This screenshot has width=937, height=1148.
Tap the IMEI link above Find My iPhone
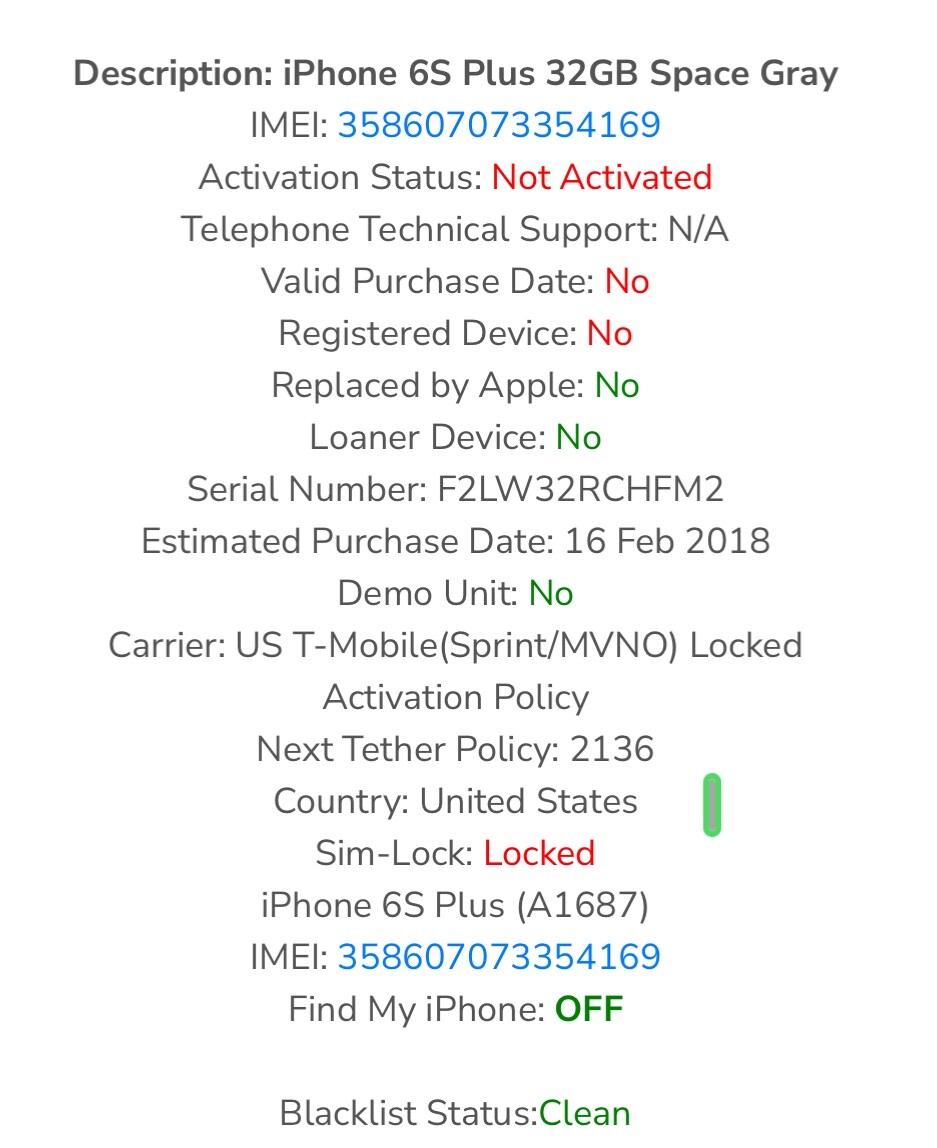click(x=499, y=957)
